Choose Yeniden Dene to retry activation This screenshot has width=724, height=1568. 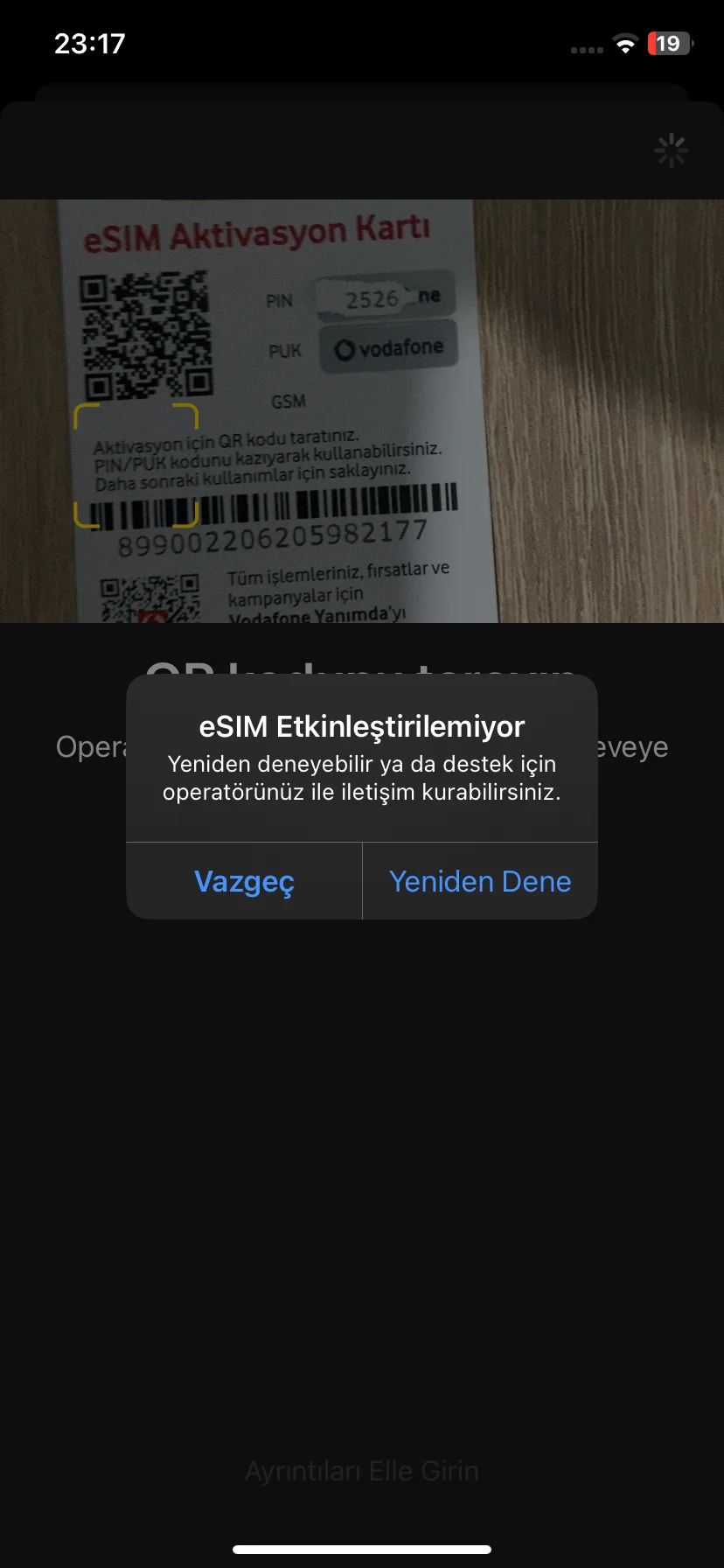(x=480, y=881)
